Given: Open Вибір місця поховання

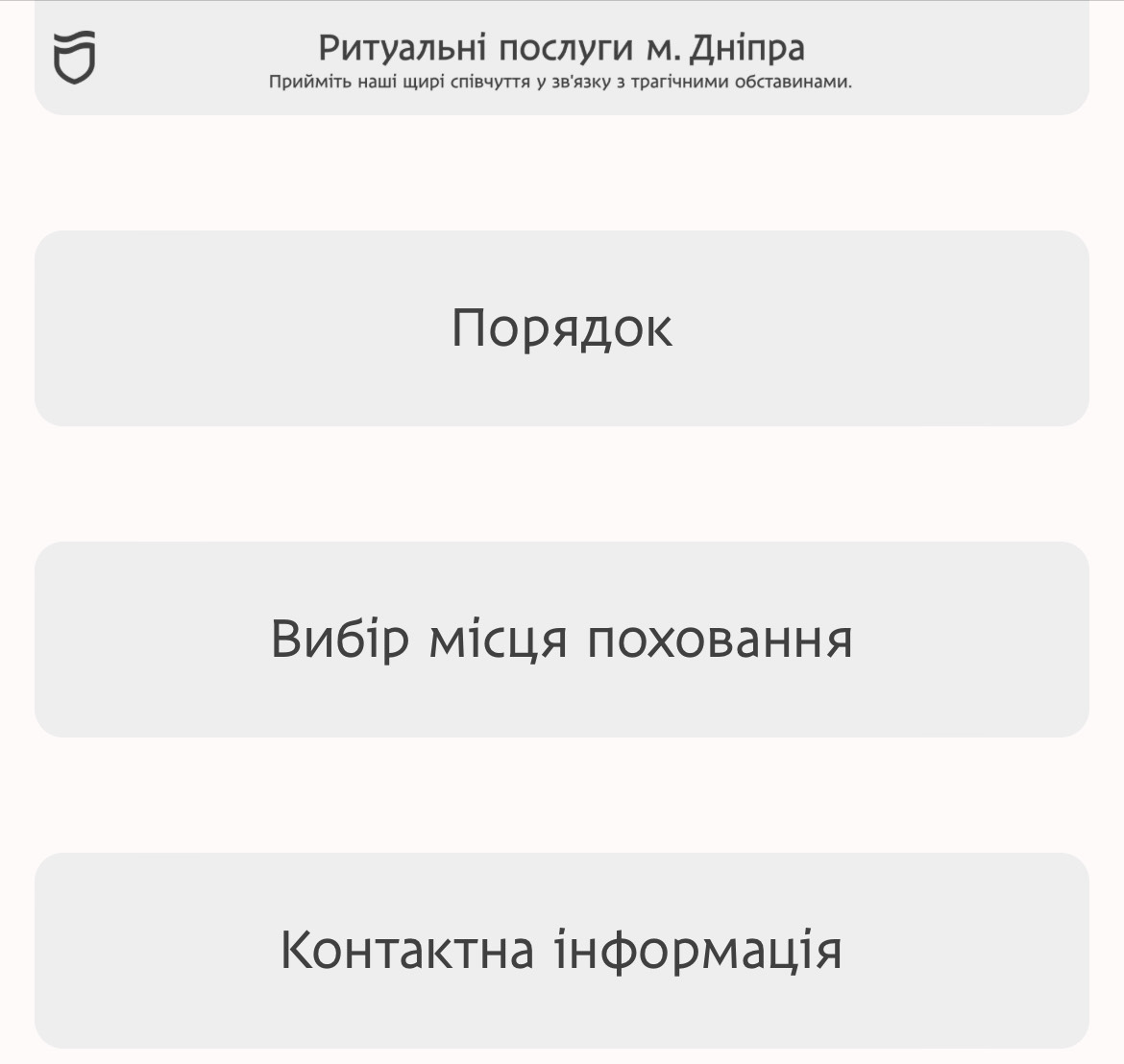Looking at the screenshot, I should 562,640.
